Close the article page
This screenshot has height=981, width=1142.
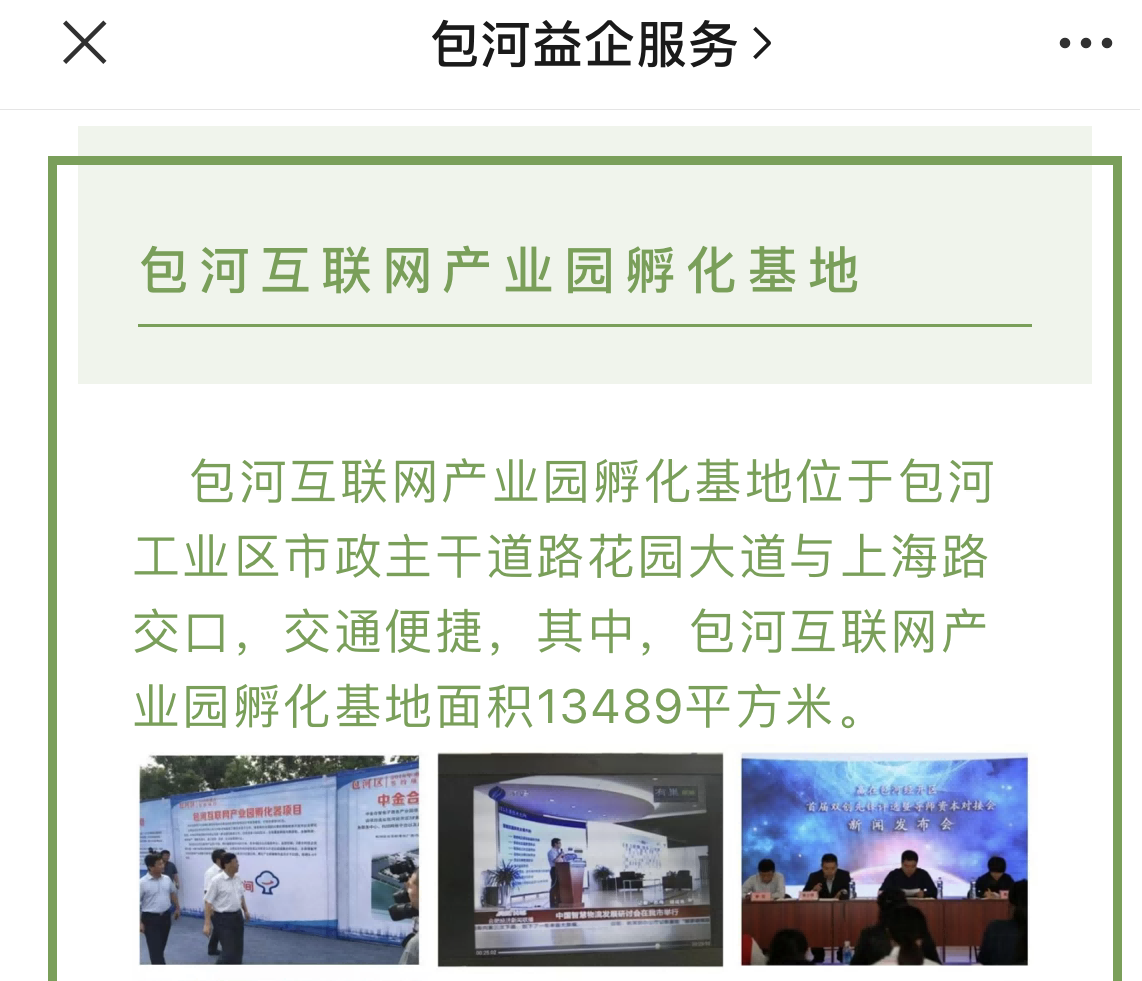85,44
